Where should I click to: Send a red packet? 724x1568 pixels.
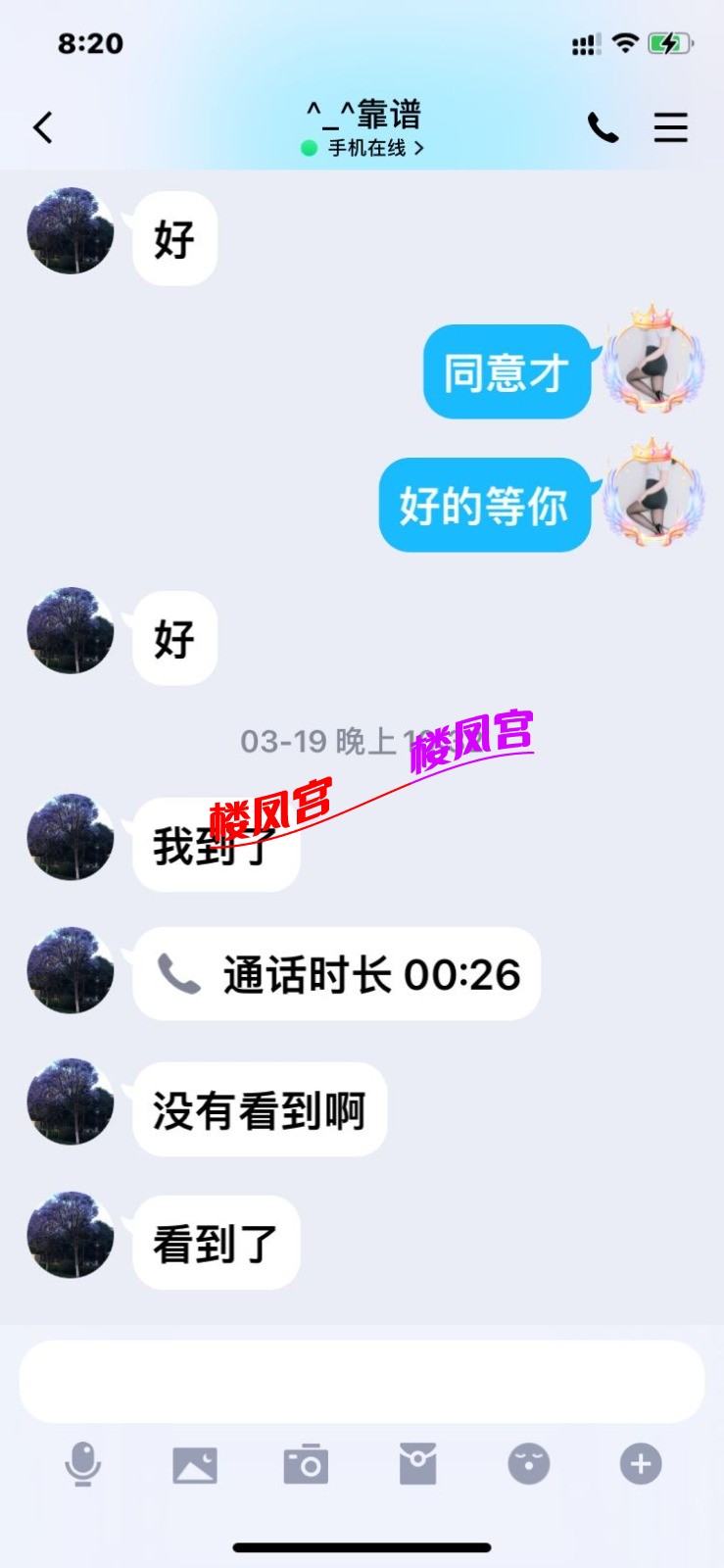coord(417,1465)
